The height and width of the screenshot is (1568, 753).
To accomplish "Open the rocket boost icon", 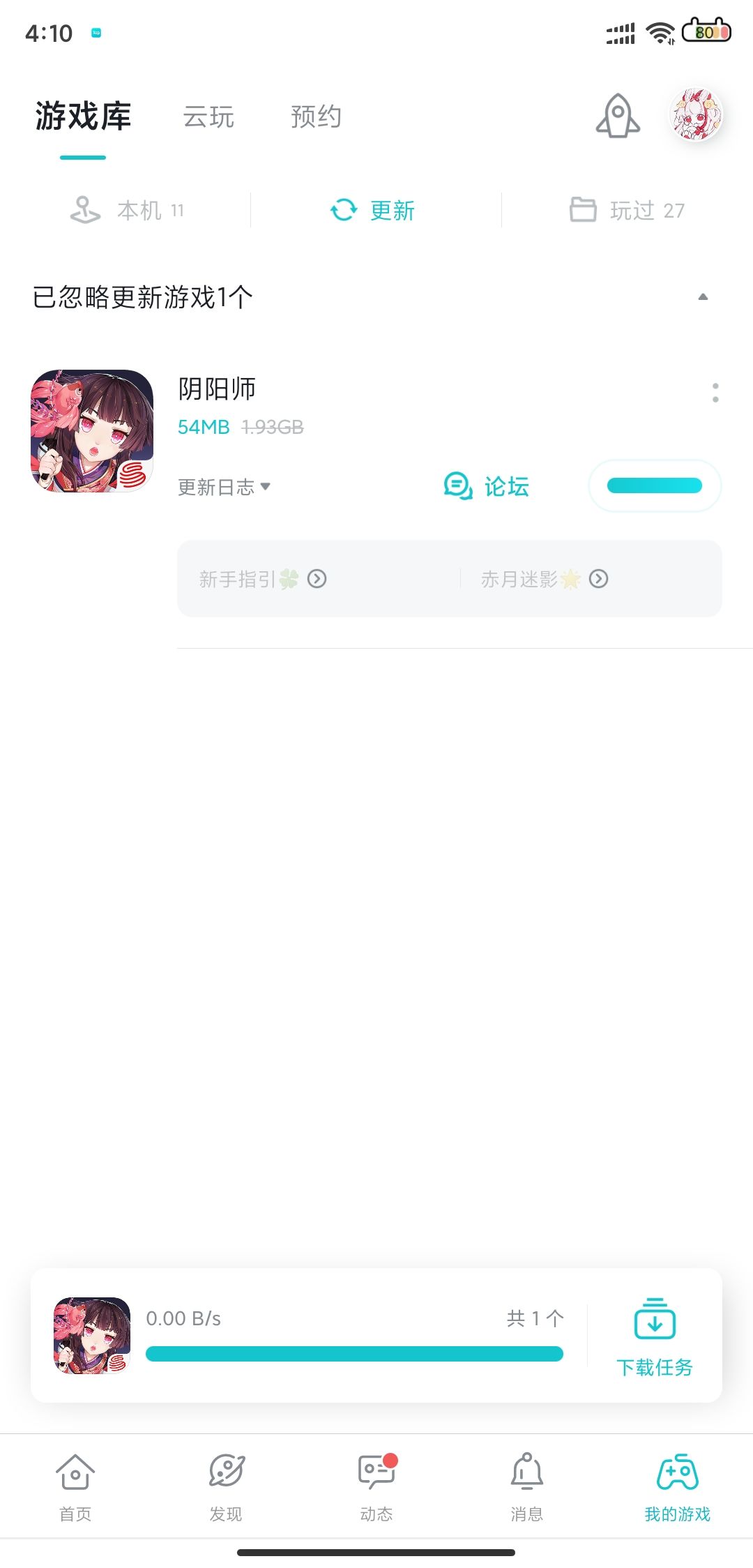I will point(618,116).
